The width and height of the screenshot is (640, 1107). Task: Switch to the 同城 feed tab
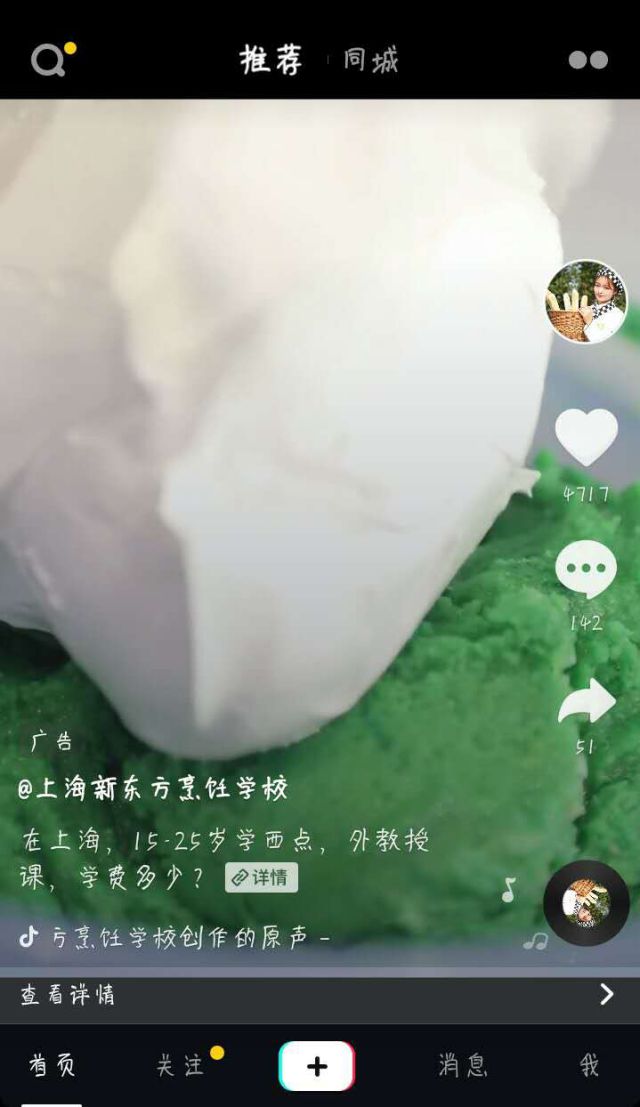coord(370,60)
